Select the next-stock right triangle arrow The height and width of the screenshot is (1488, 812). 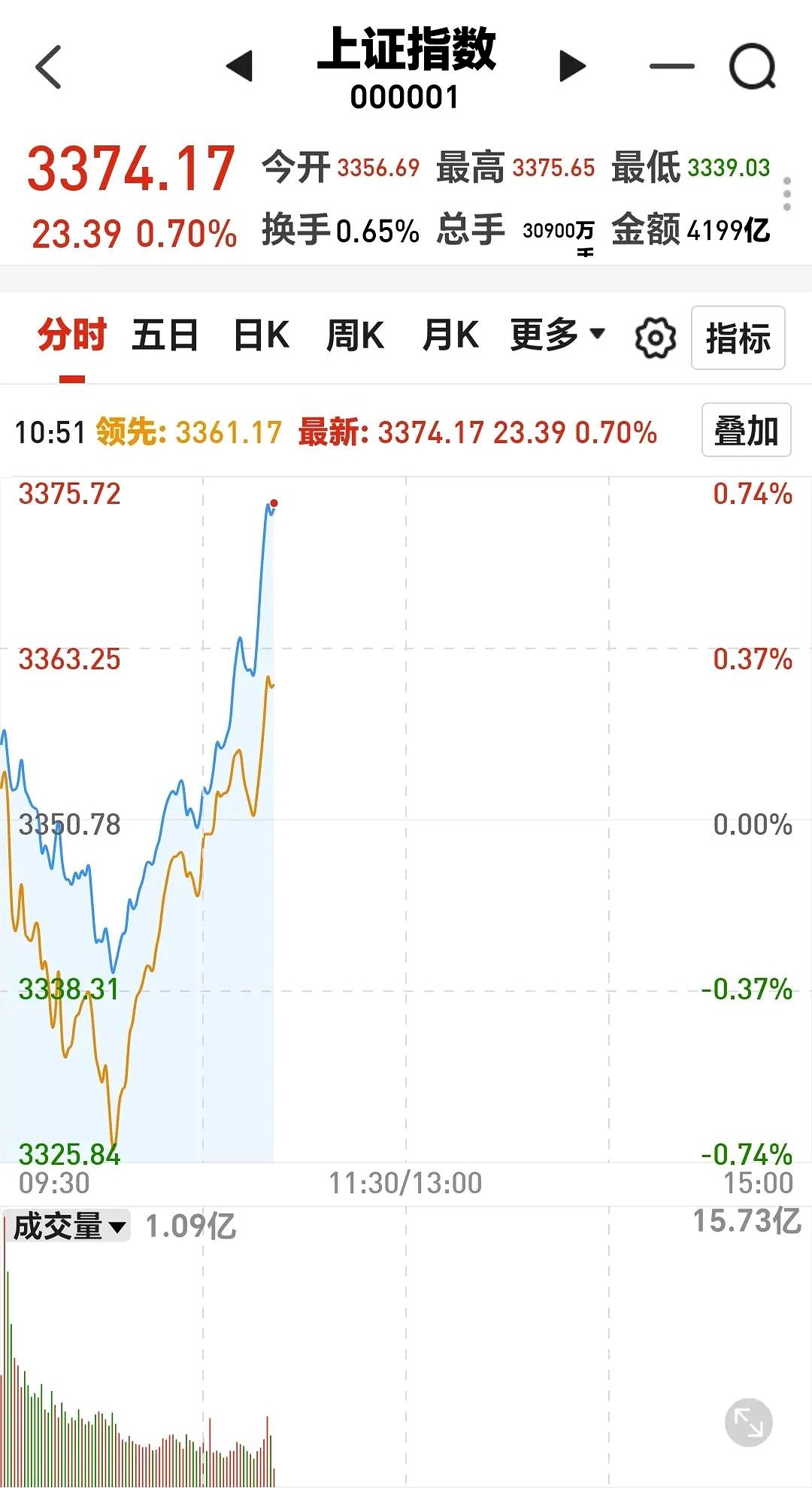pos(571,66)
